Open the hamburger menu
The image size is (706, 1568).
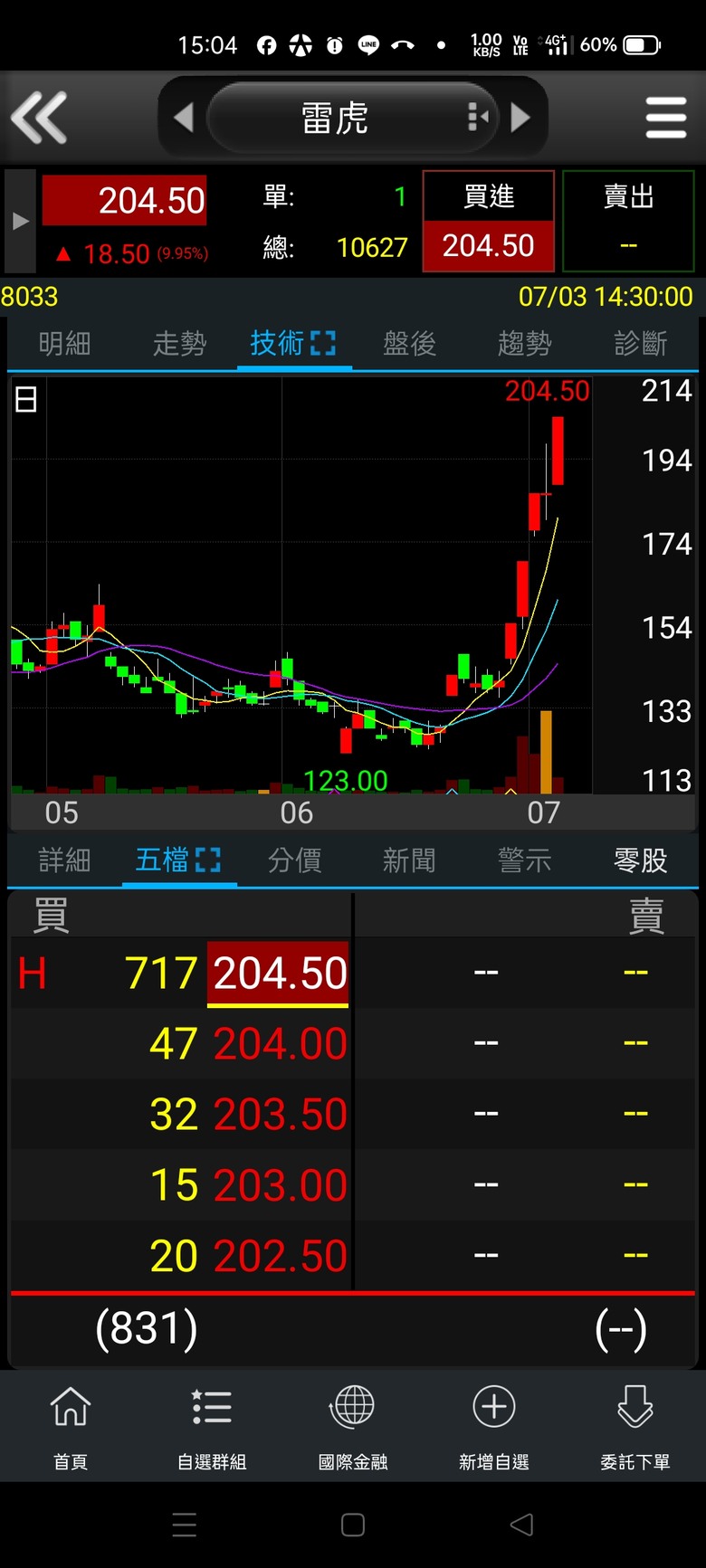coord(666,118)
